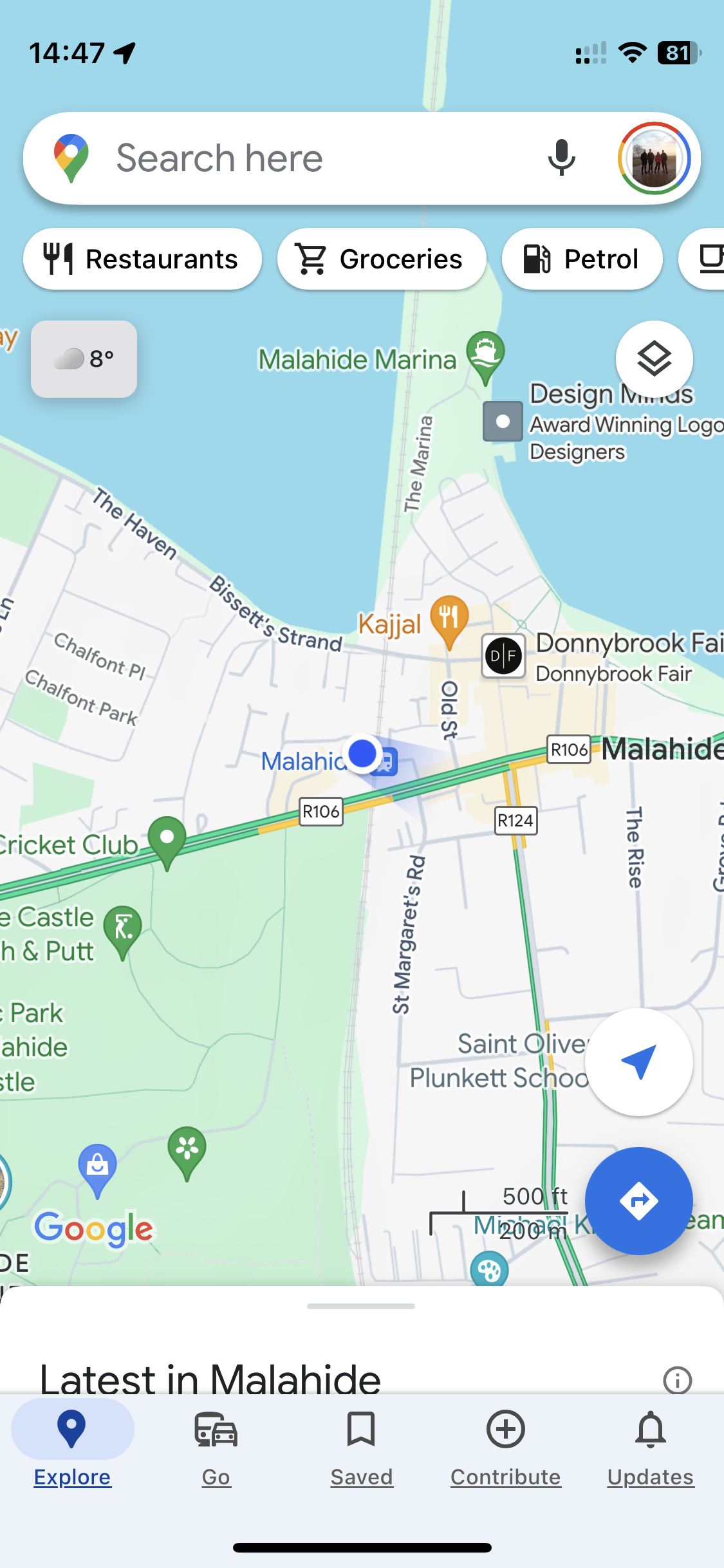Tap the Design Minds map marker

[x=503, y=422]
